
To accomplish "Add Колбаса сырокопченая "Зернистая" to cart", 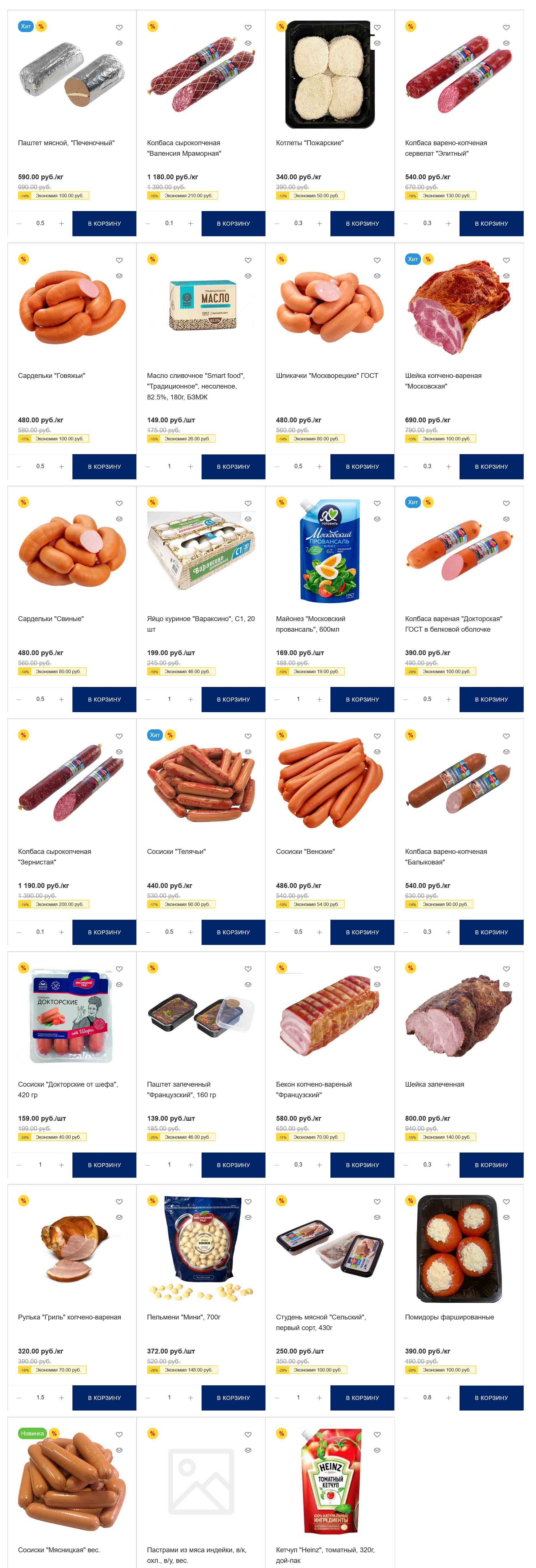I will [104, 932].
